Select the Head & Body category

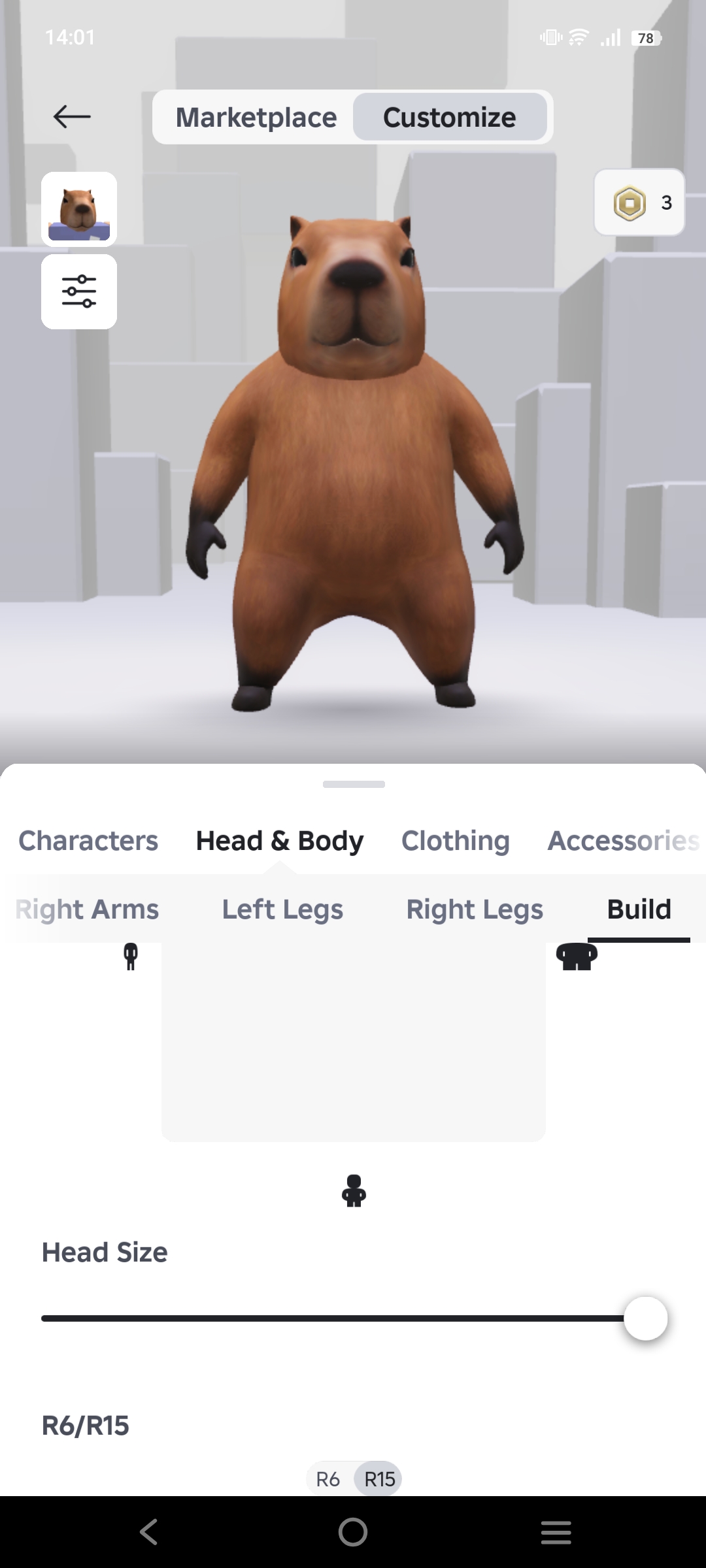(279, 841)
